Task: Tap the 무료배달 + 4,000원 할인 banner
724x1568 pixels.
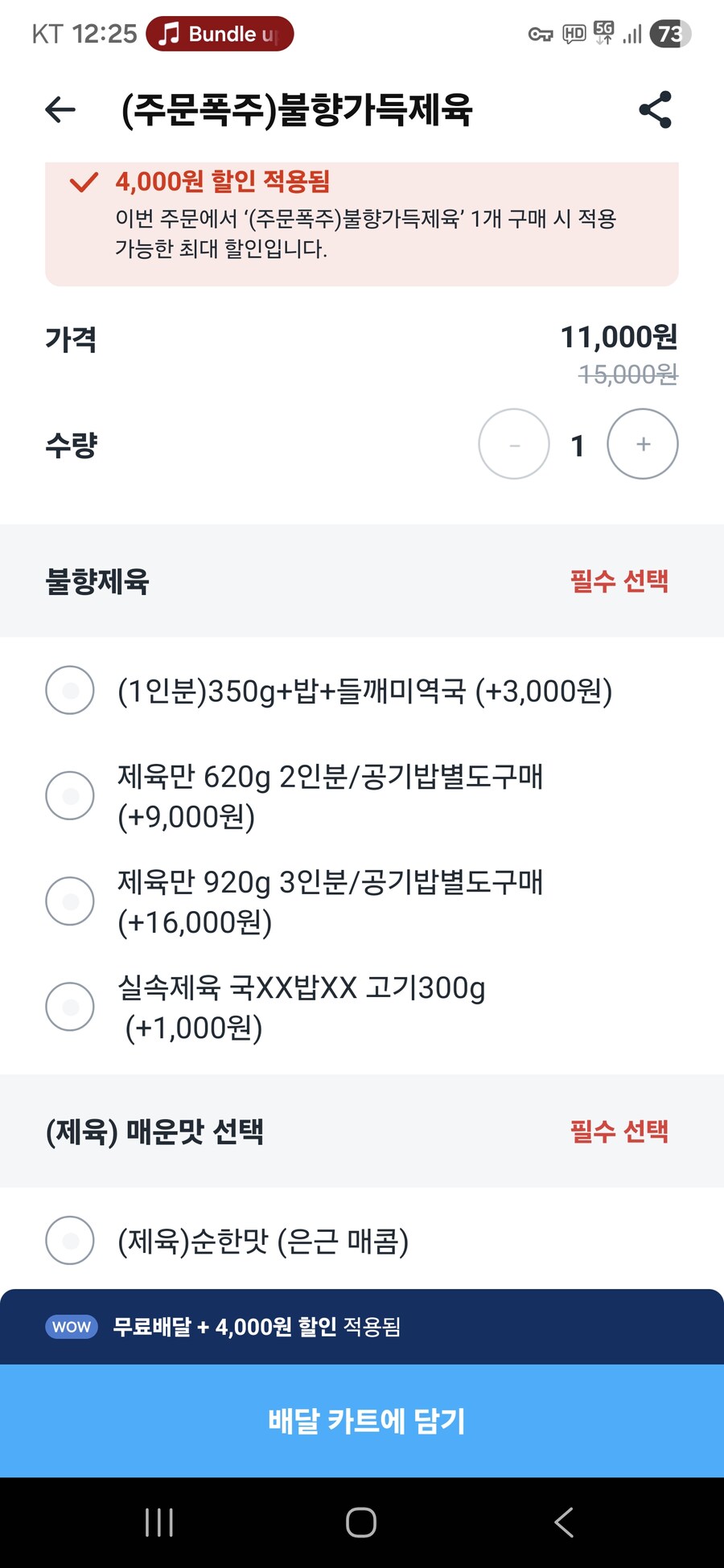Action: [x=257, y=1327]
